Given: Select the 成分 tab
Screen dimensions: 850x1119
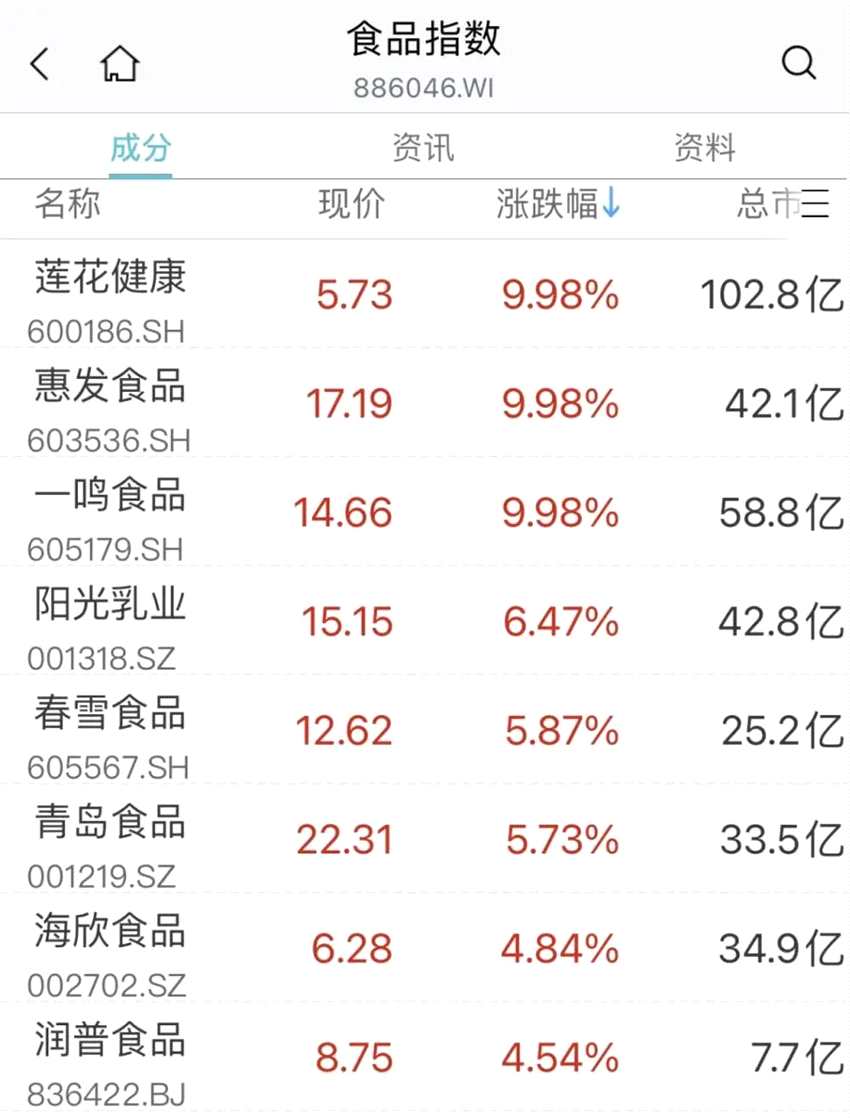Looking at the screenshot, I should tap(140, 148).
